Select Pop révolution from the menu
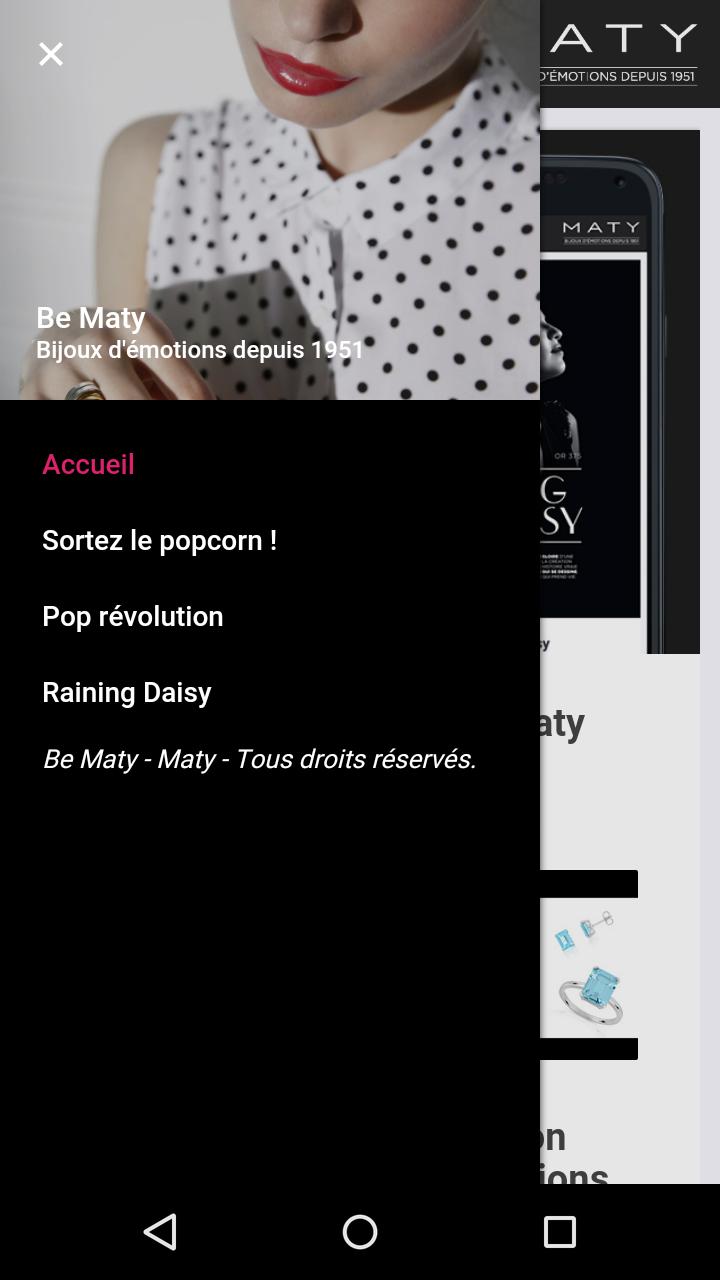This screenshot has width=720, height=1280. [132, 616]
